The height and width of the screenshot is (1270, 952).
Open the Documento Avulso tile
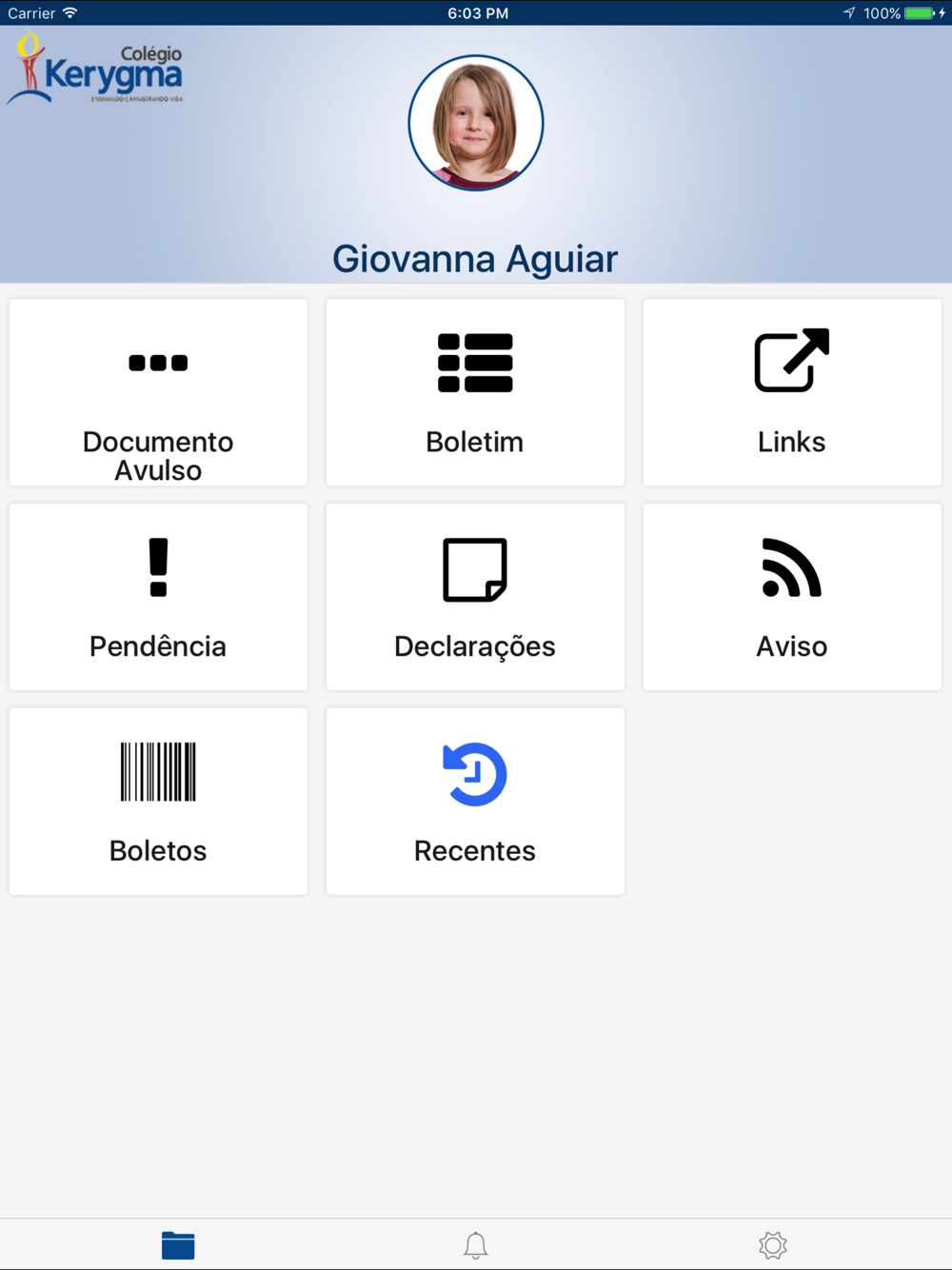158,392
